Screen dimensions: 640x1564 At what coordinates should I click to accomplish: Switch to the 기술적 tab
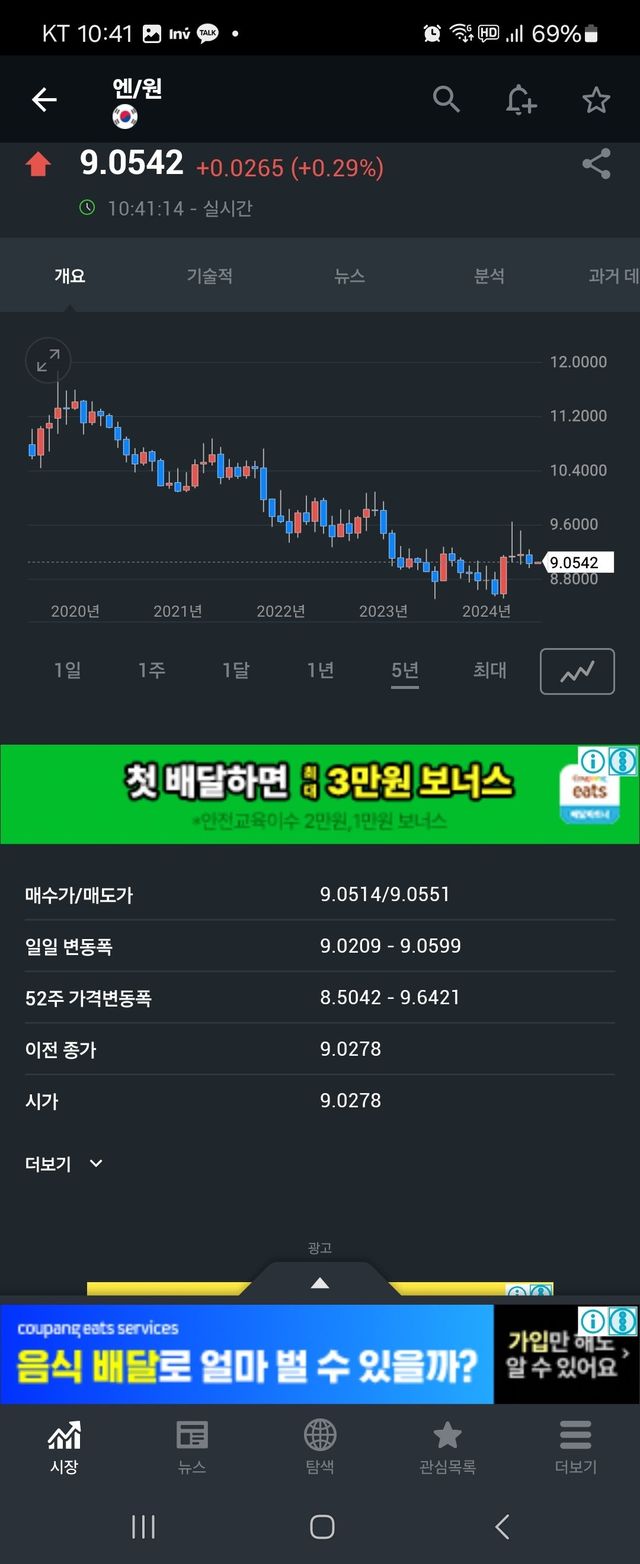209,276
